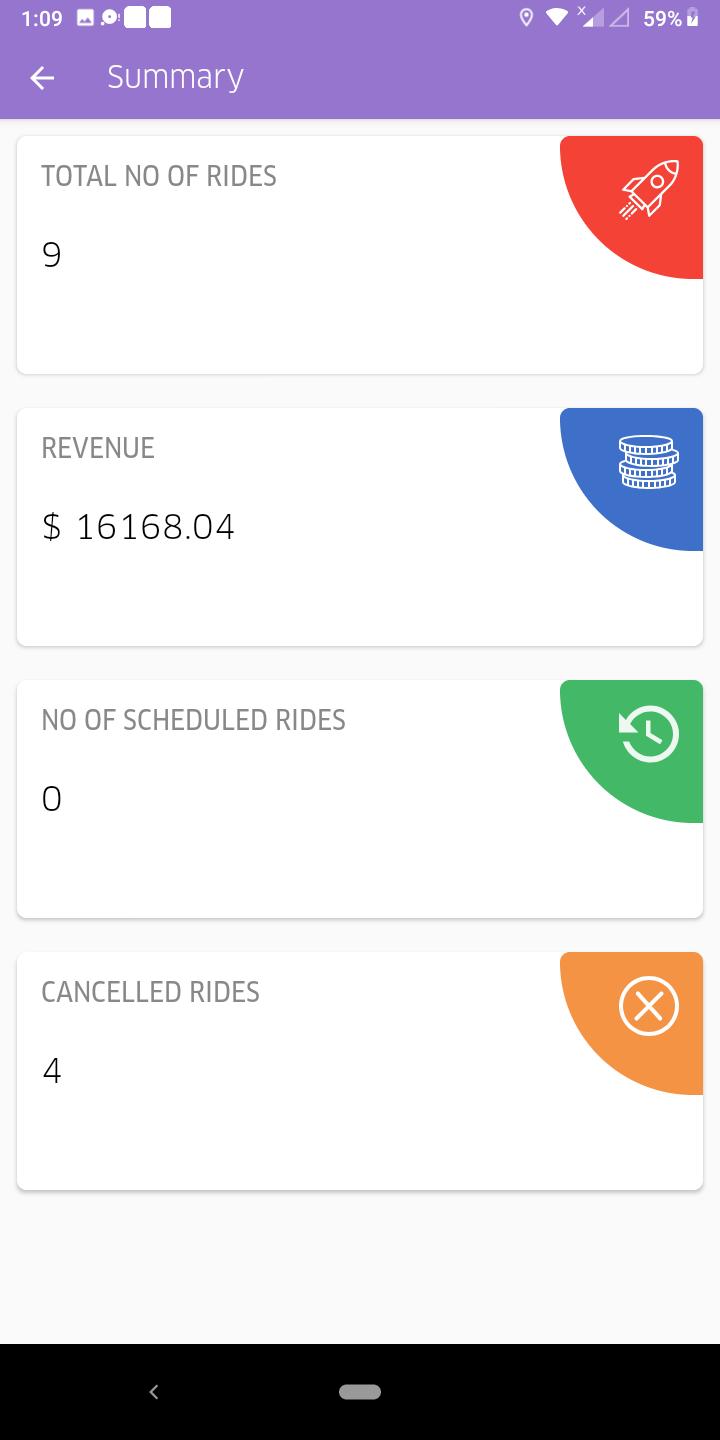Tap the system back button
Viewport: 720px width, 1440px height.
[x=153, y=1391]
